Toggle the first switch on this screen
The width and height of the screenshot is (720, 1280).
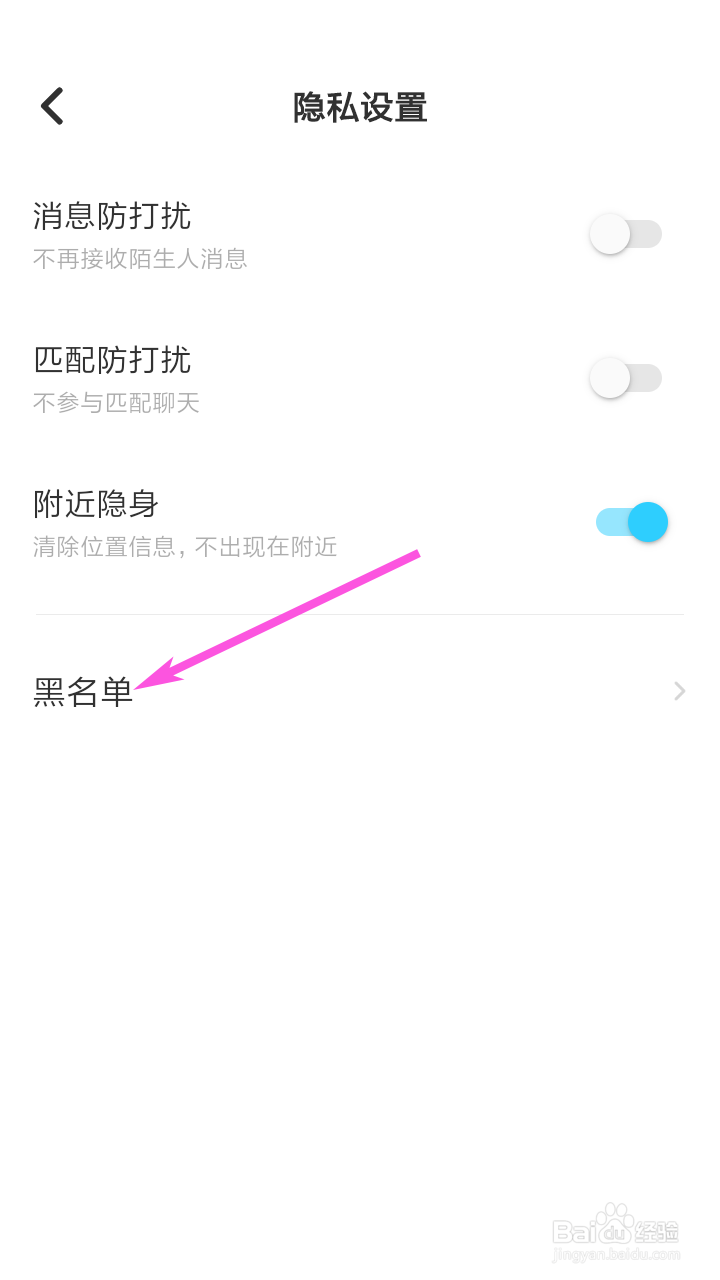(x=625, y=234)
